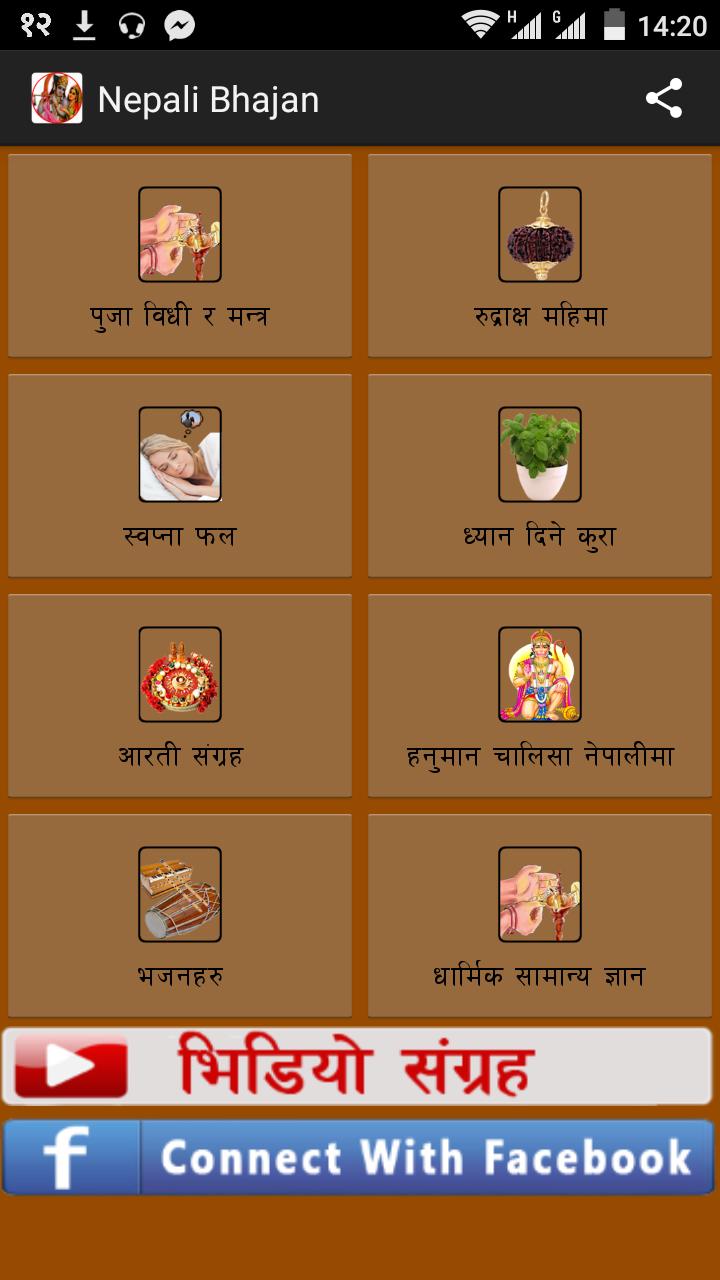720x1280 pixels.
Task: Open the भिडियो संग्रह video collection
Action: click(x=360, y=1063)
